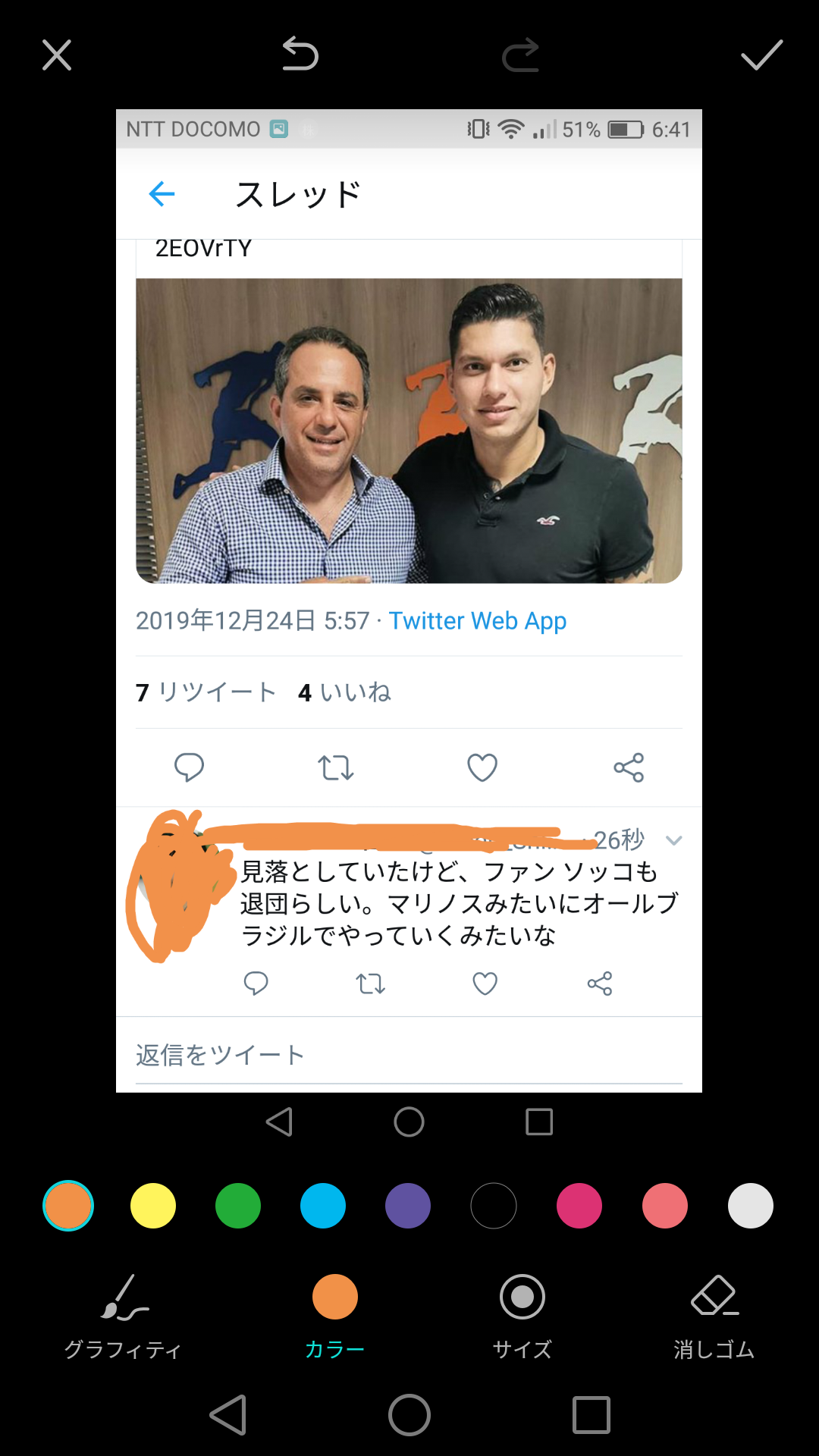Choose the green color swatch
The image size is (819, 1456).
pos(238,1206)
